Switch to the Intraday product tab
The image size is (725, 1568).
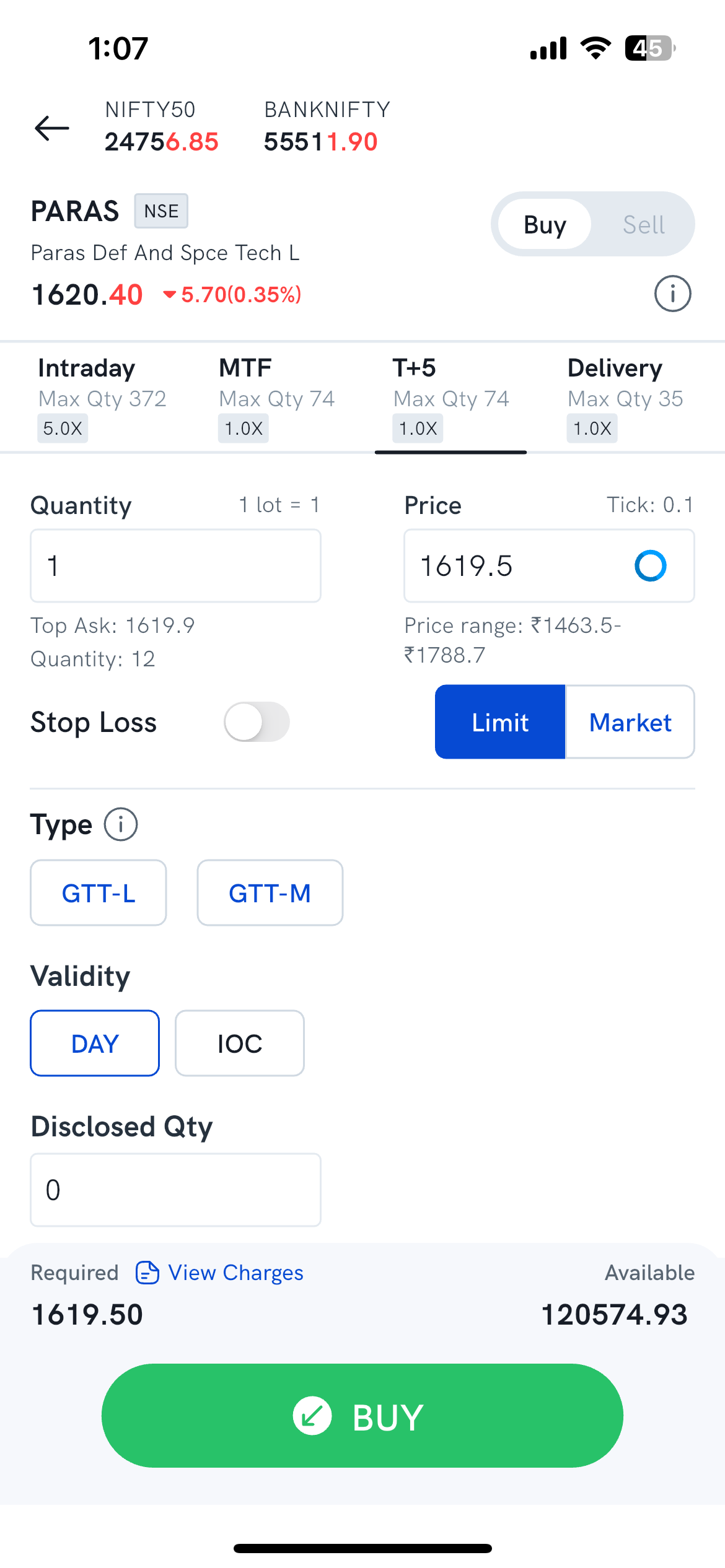[x=102, y=397]
